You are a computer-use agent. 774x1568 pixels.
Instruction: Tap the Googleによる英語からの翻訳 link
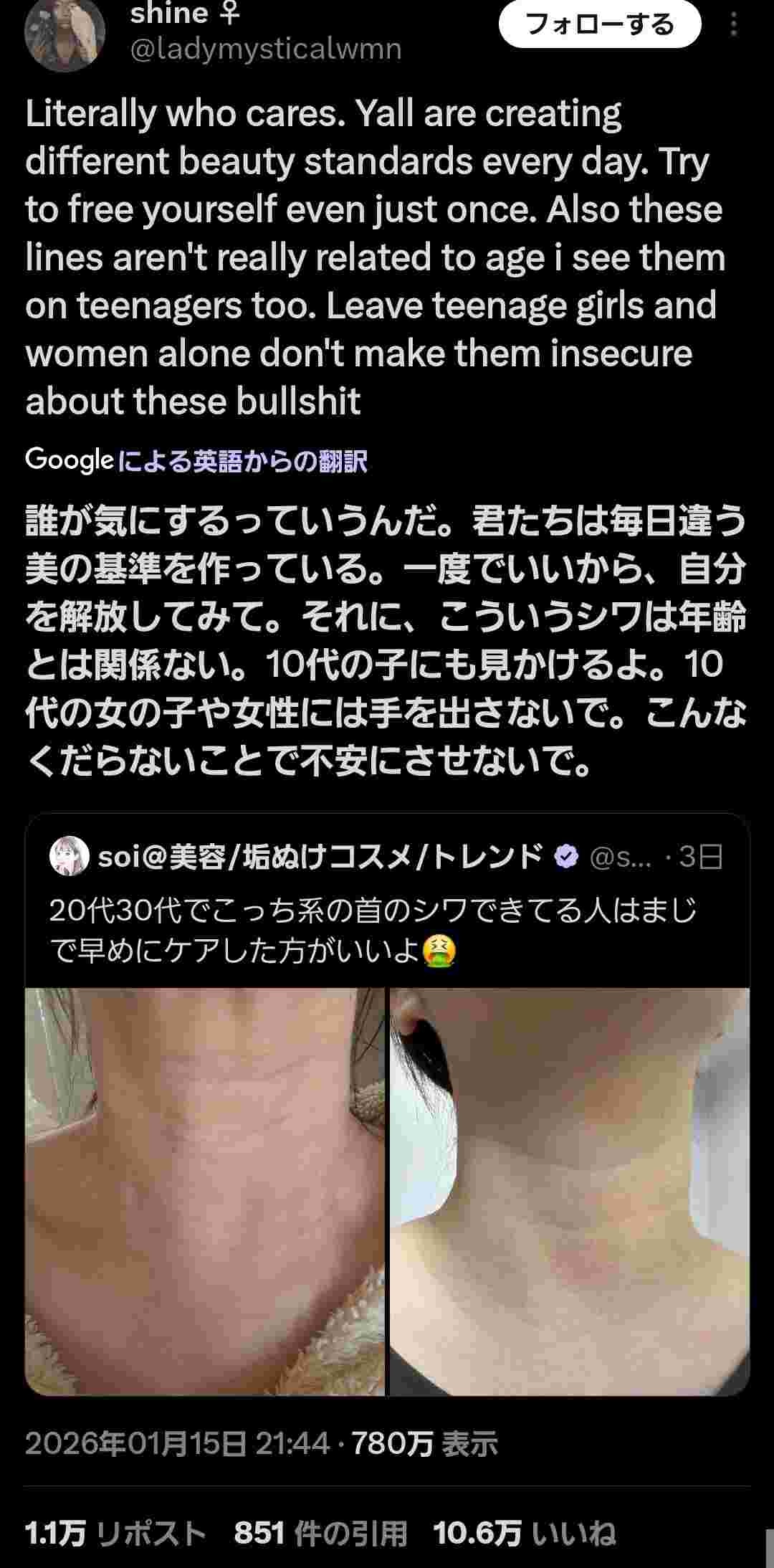tap(196, 460)
